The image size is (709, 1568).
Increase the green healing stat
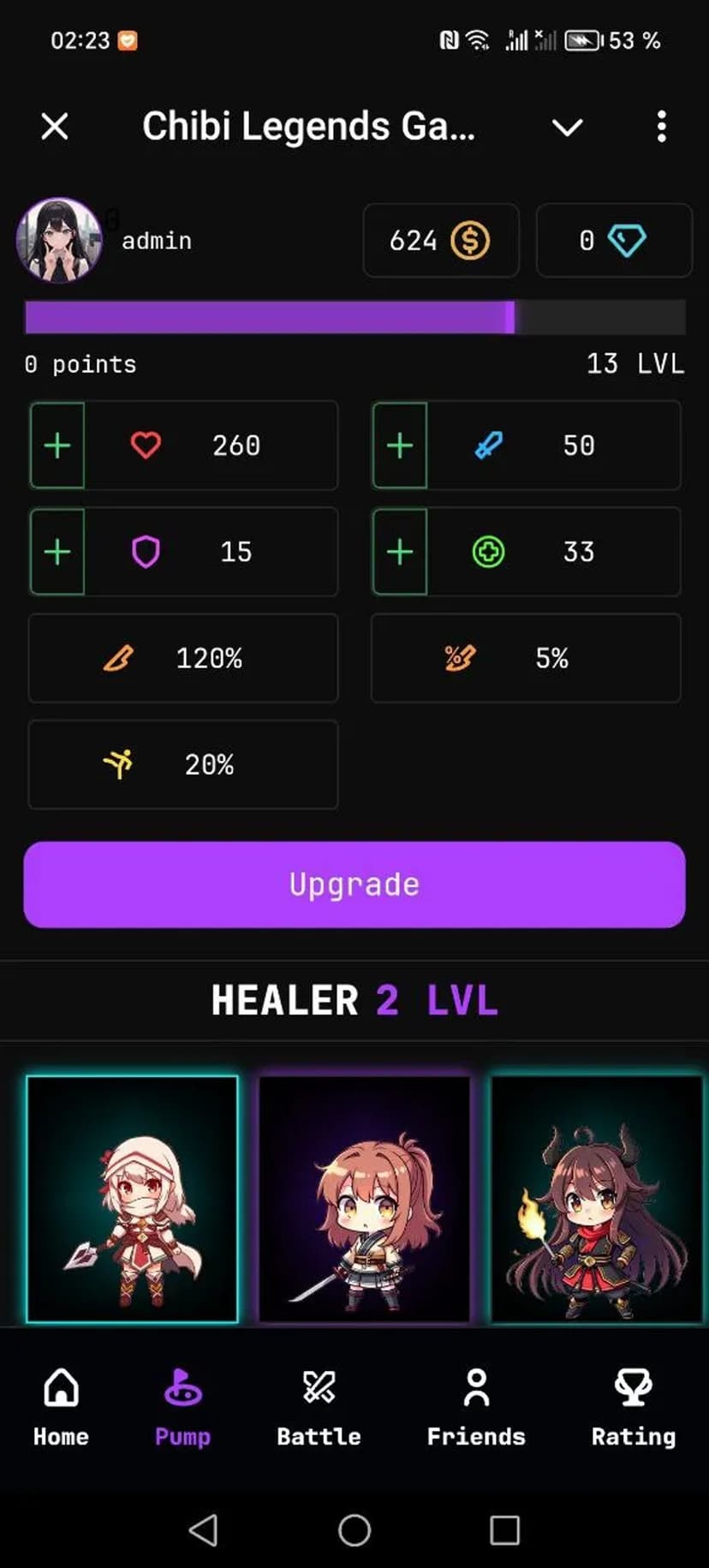point(400,552)
